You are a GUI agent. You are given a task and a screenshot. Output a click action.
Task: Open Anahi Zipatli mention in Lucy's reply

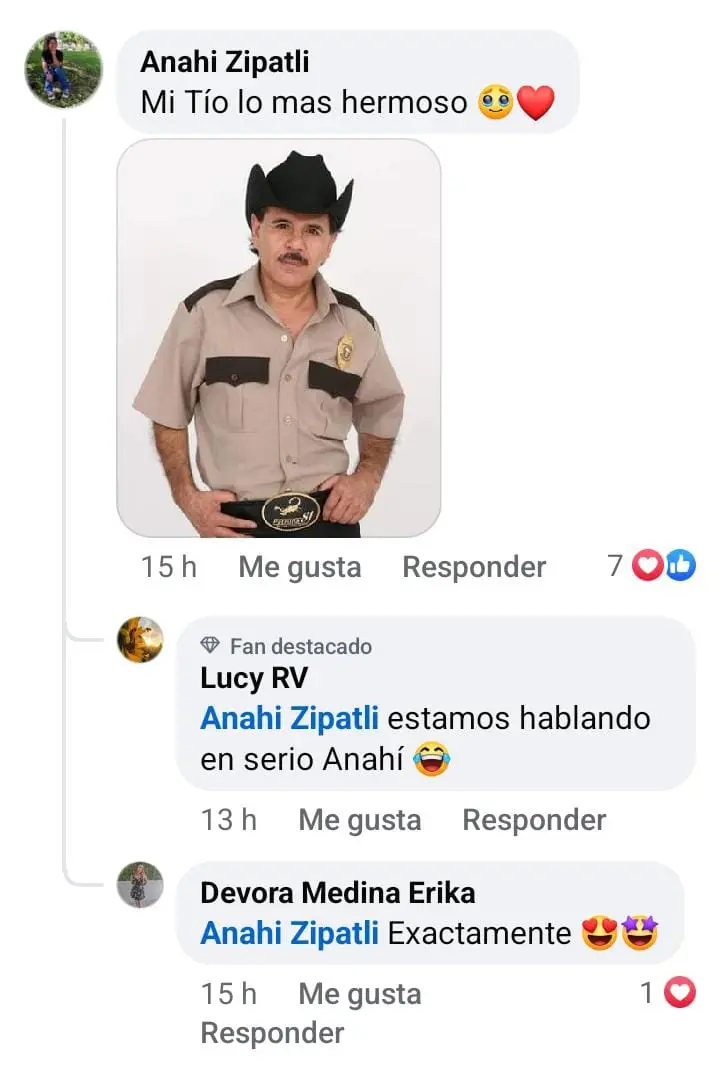tap(289, 718)
